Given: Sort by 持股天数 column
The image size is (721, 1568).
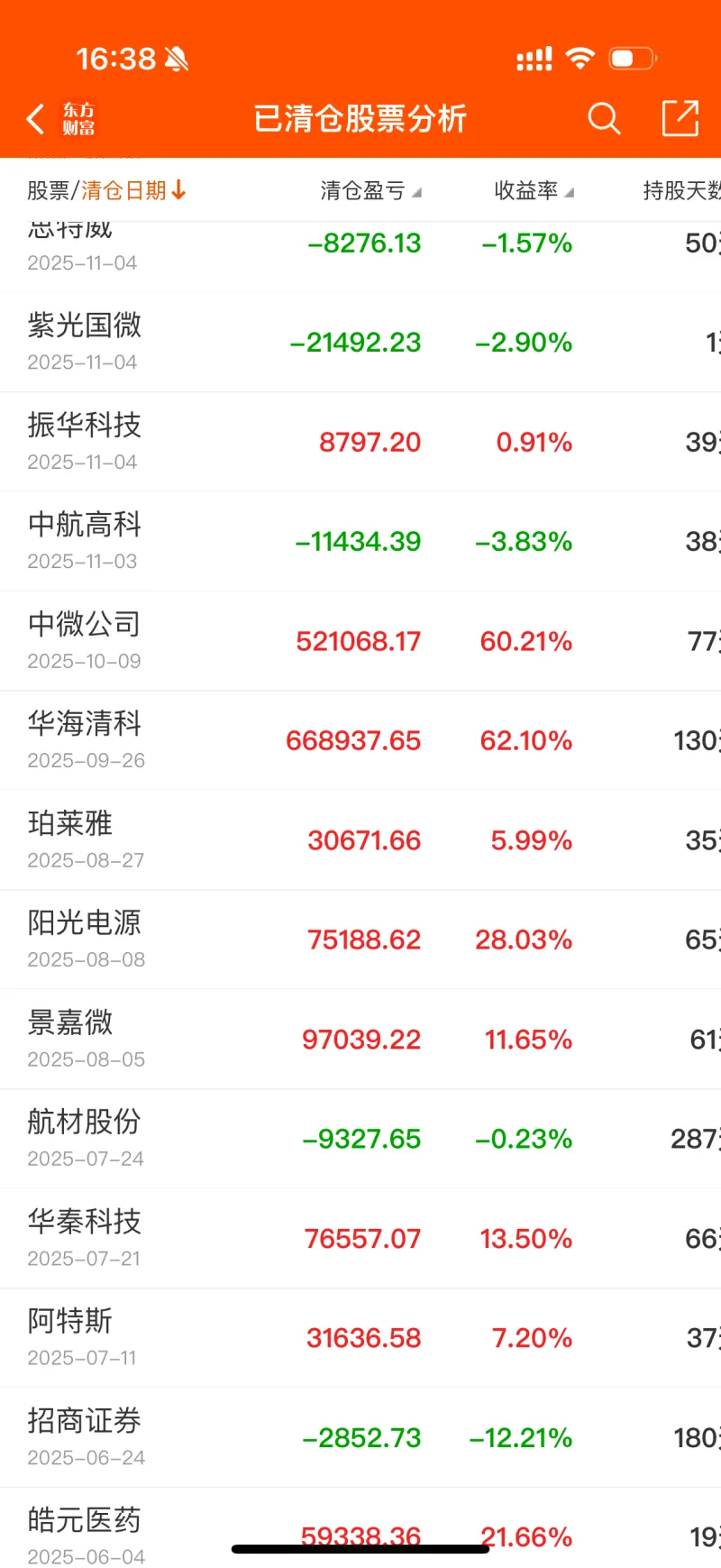Looking at the screenshot, I should coord(680,190).
